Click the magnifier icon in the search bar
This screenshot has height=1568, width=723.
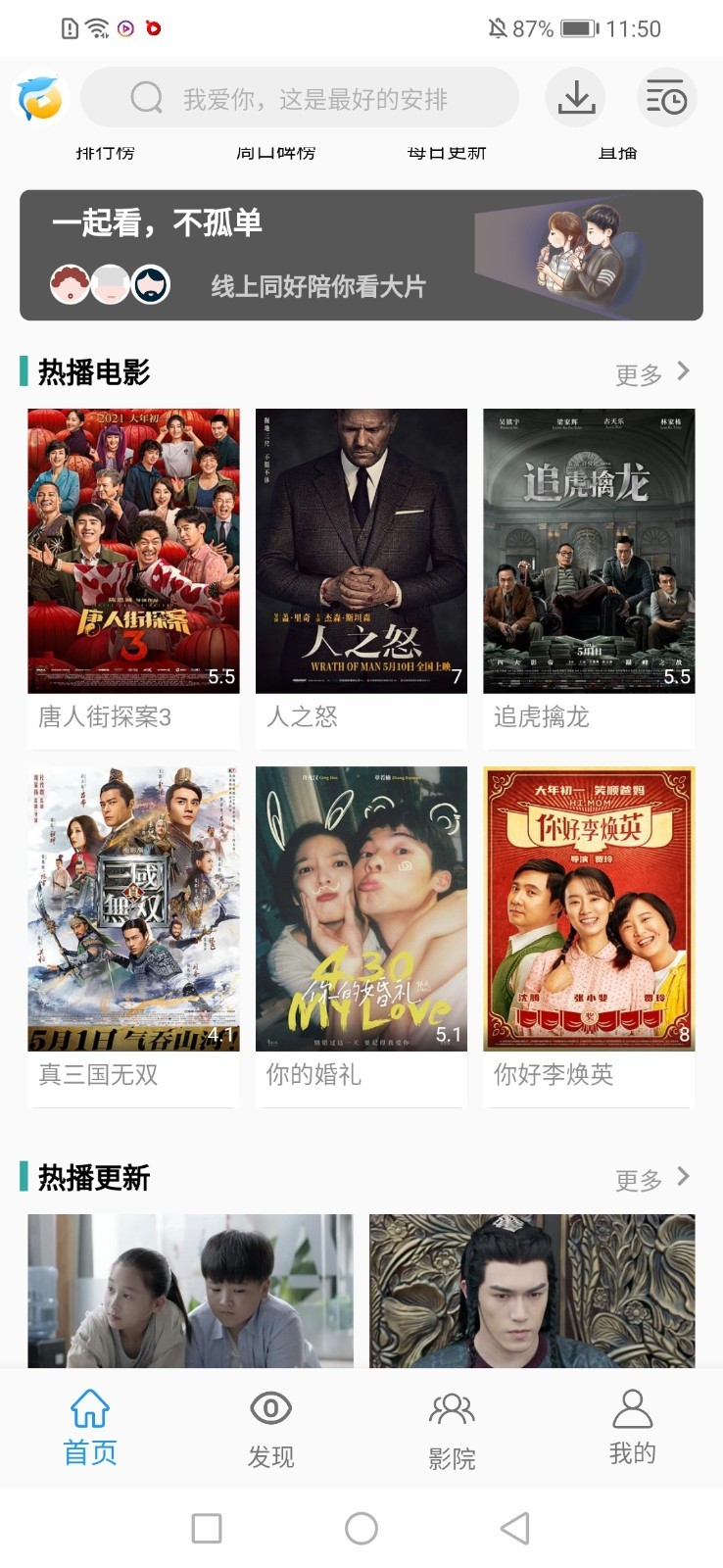click(145, 97)
